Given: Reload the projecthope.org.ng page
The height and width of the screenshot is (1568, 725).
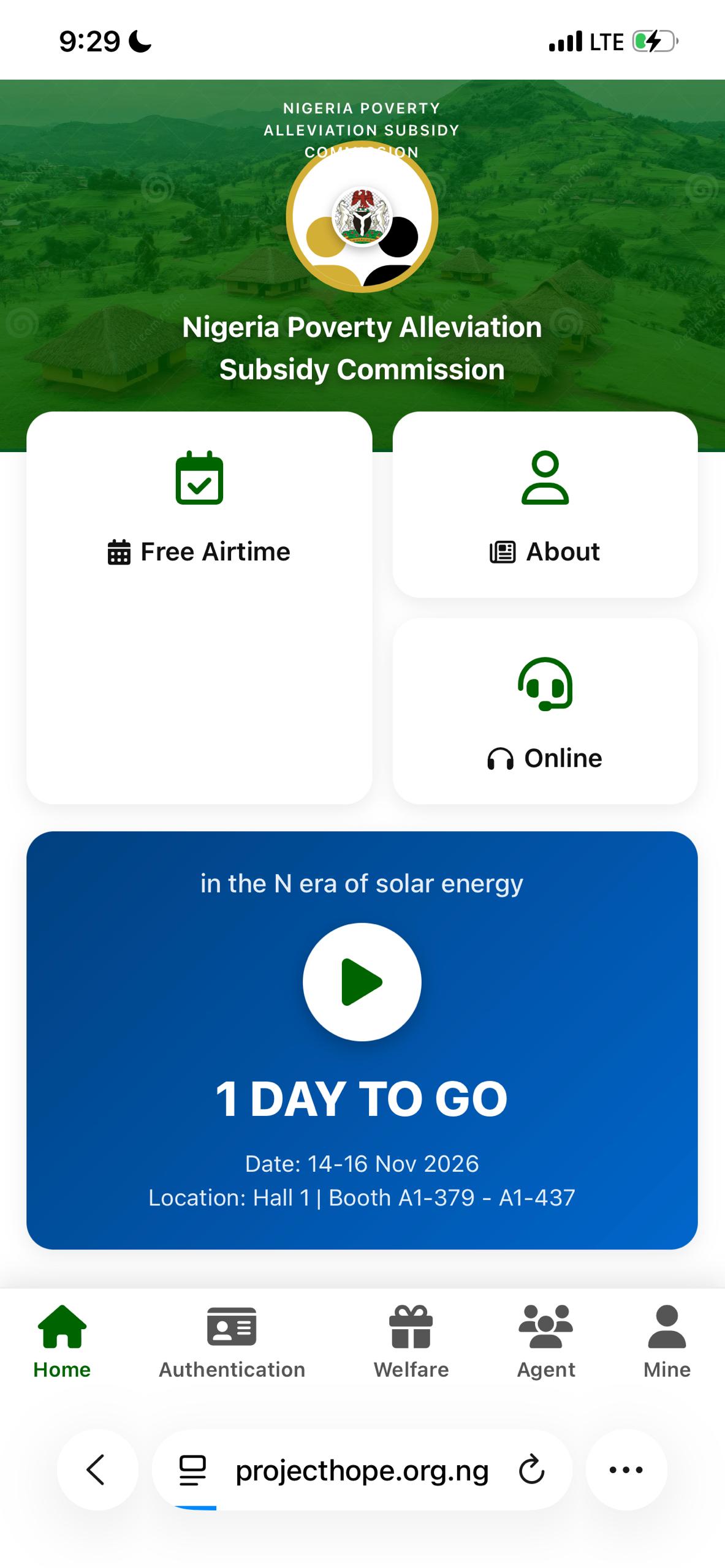Looking at the screenshot, I should [x=531, y=1469].
